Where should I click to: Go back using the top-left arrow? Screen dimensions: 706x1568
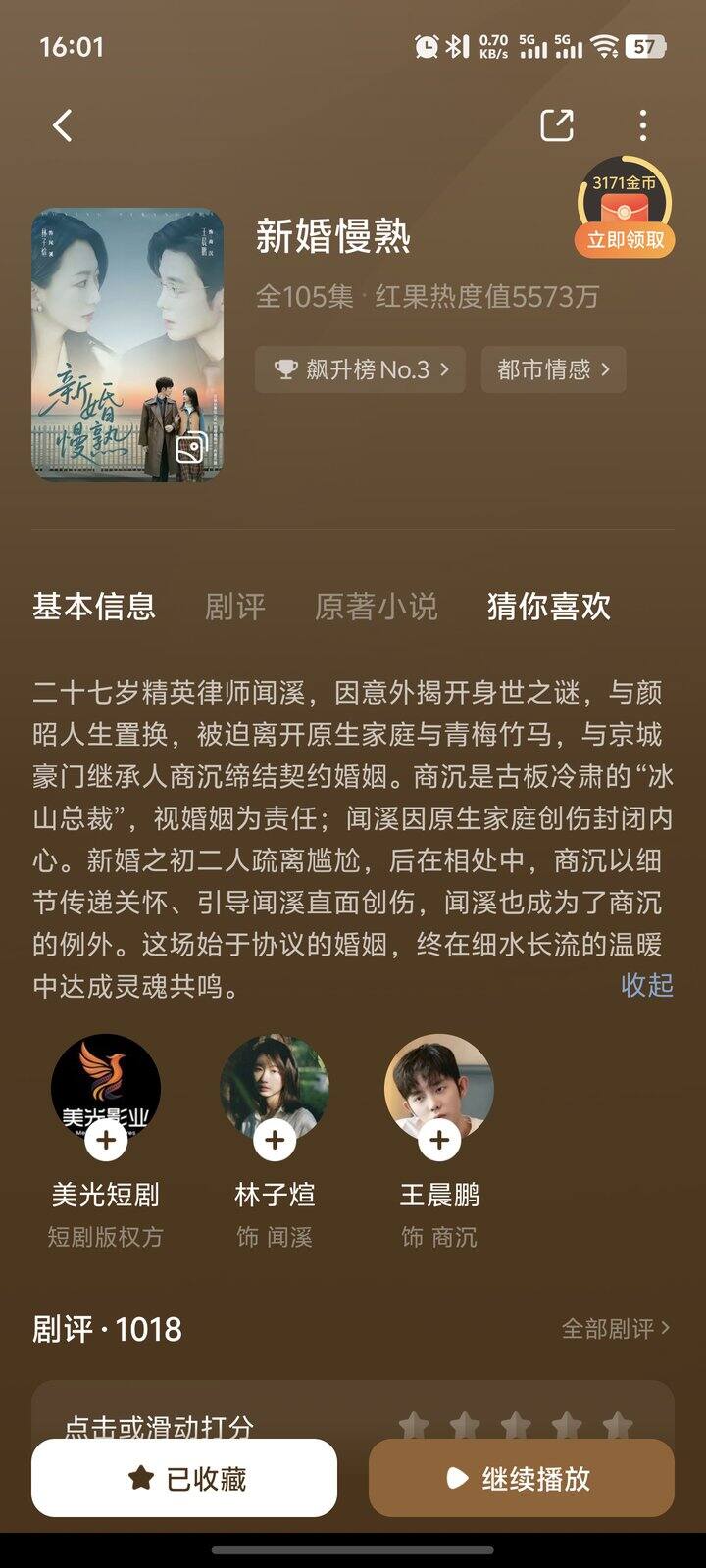click(63, 125)
